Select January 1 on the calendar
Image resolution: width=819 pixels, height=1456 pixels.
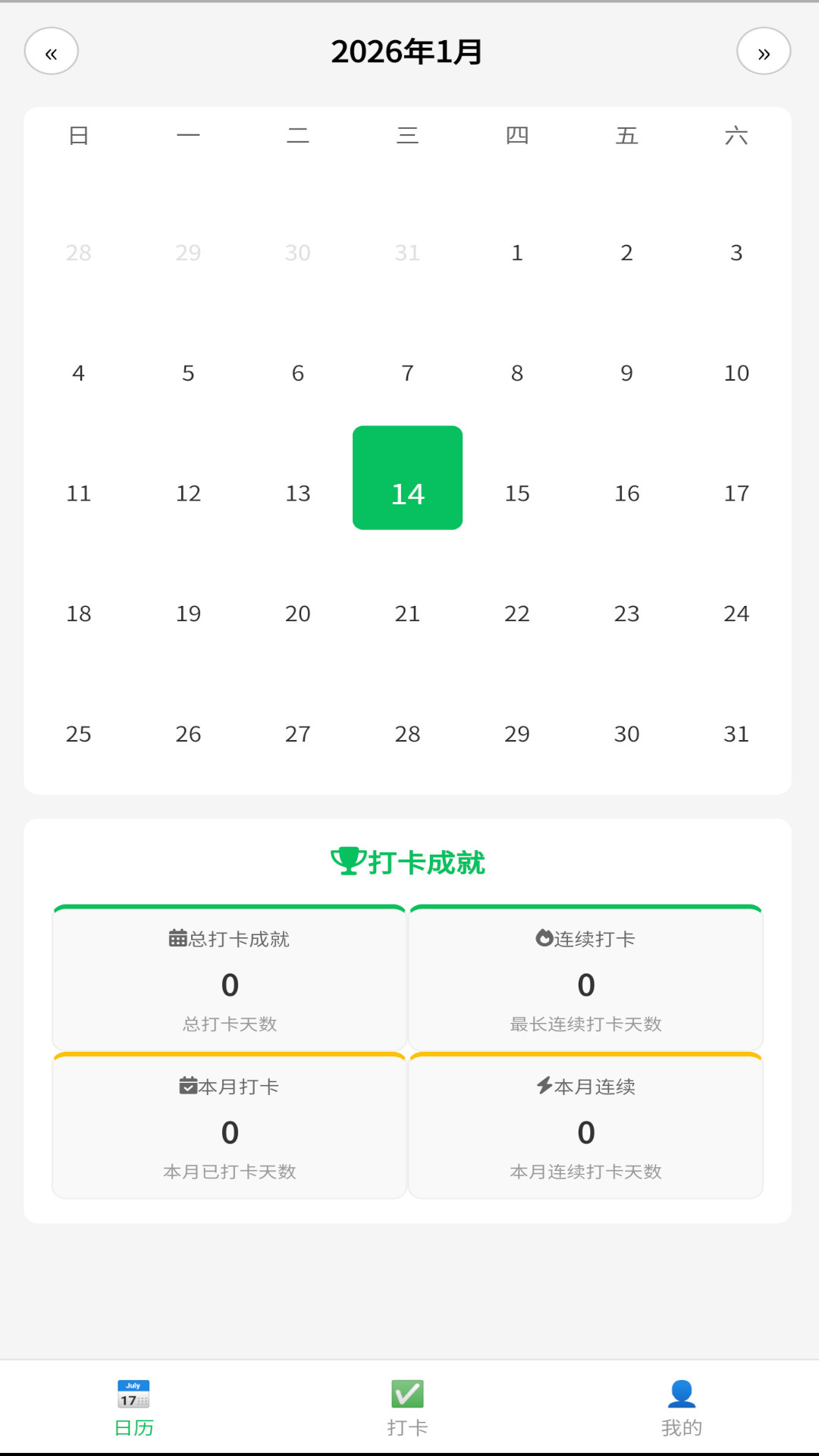[x=517, y=253]
